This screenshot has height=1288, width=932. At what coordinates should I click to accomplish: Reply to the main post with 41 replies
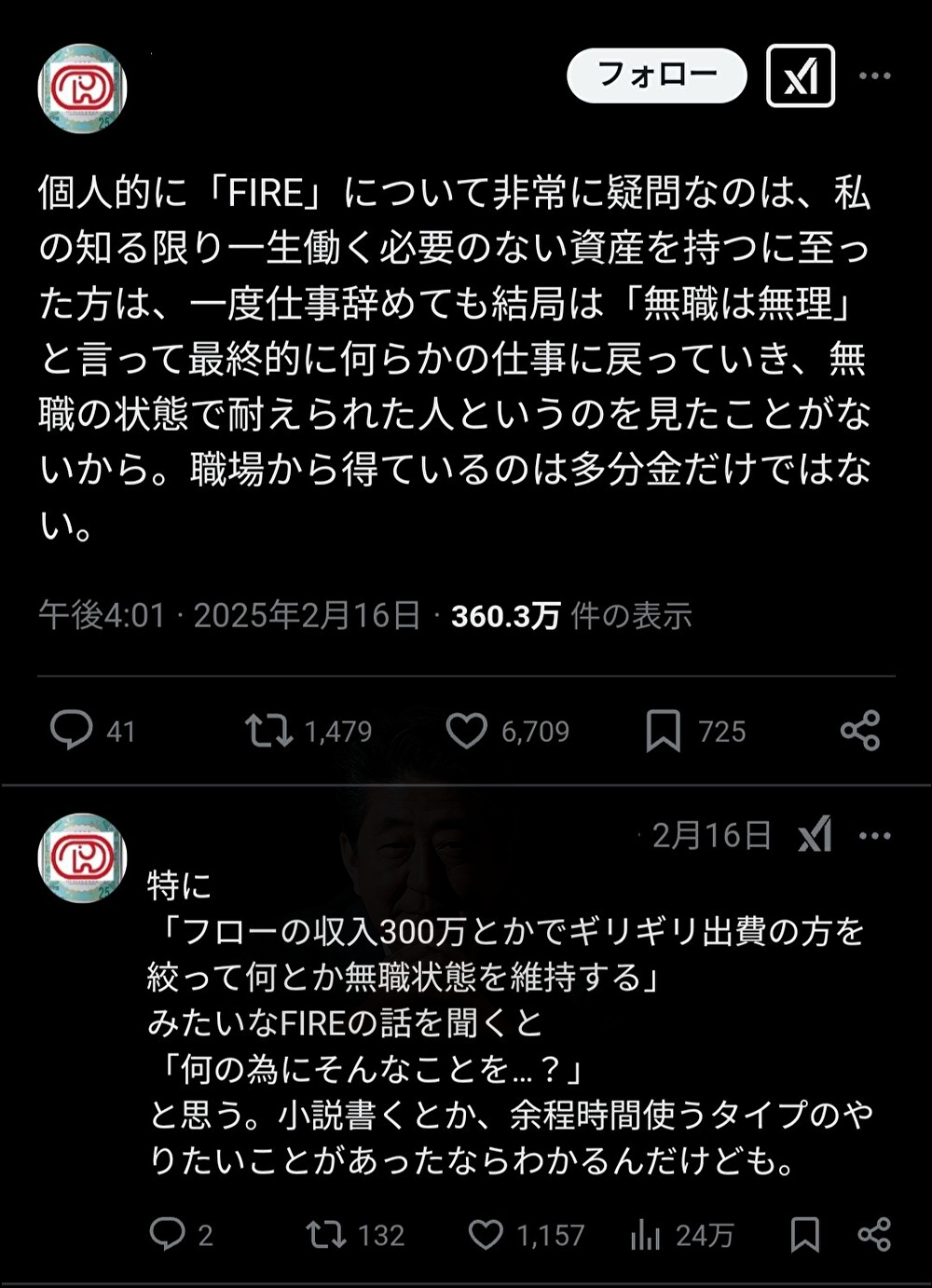72,730
